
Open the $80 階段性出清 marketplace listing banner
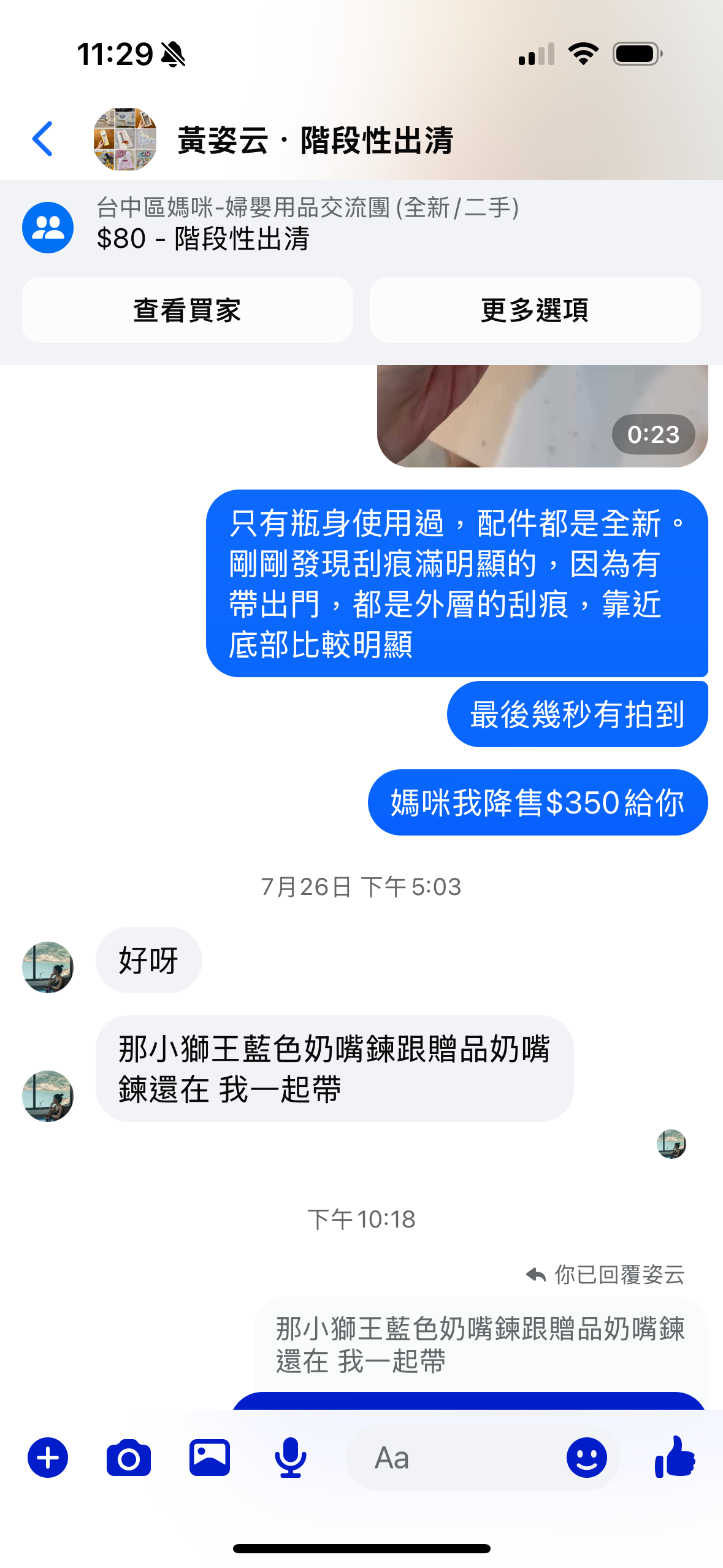307,225
